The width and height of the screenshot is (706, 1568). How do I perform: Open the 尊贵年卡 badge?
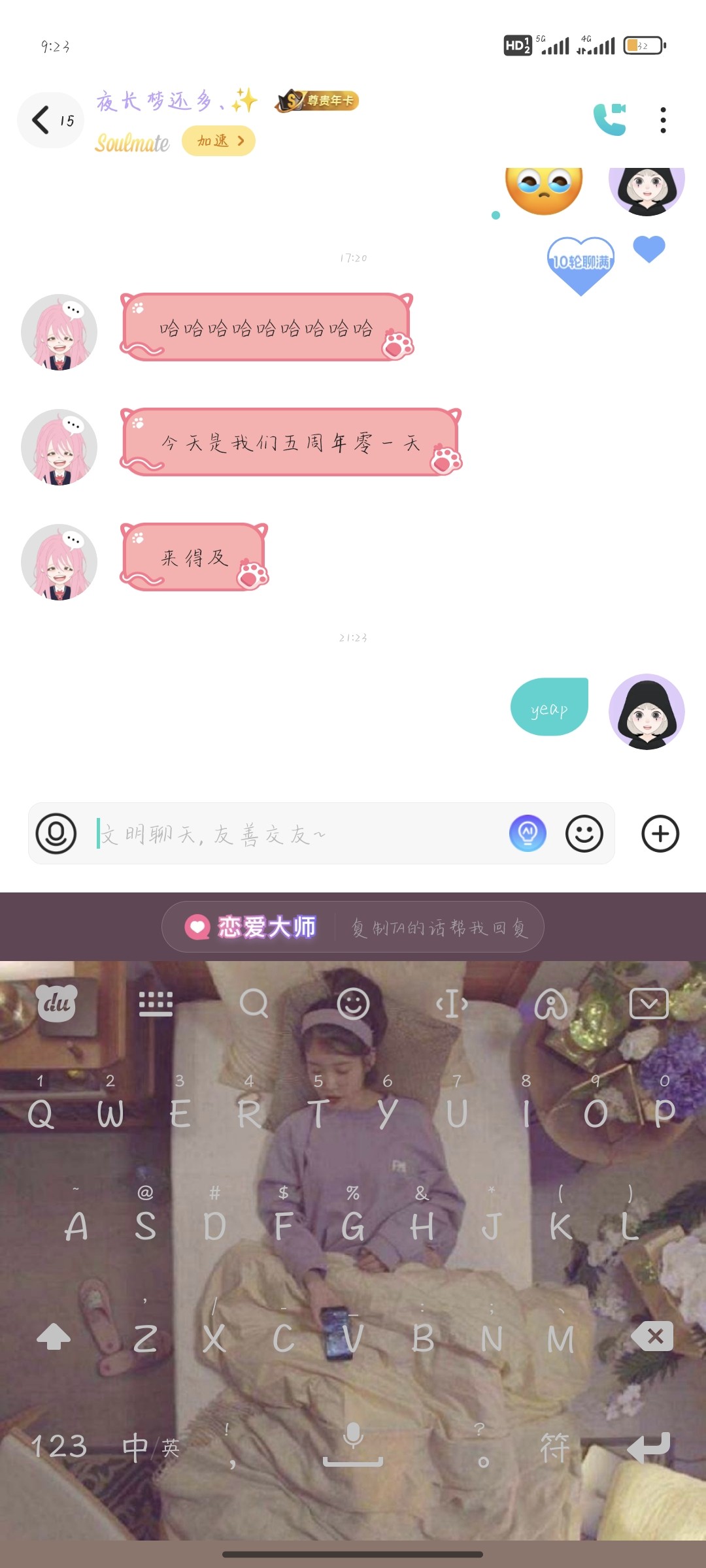318,101
